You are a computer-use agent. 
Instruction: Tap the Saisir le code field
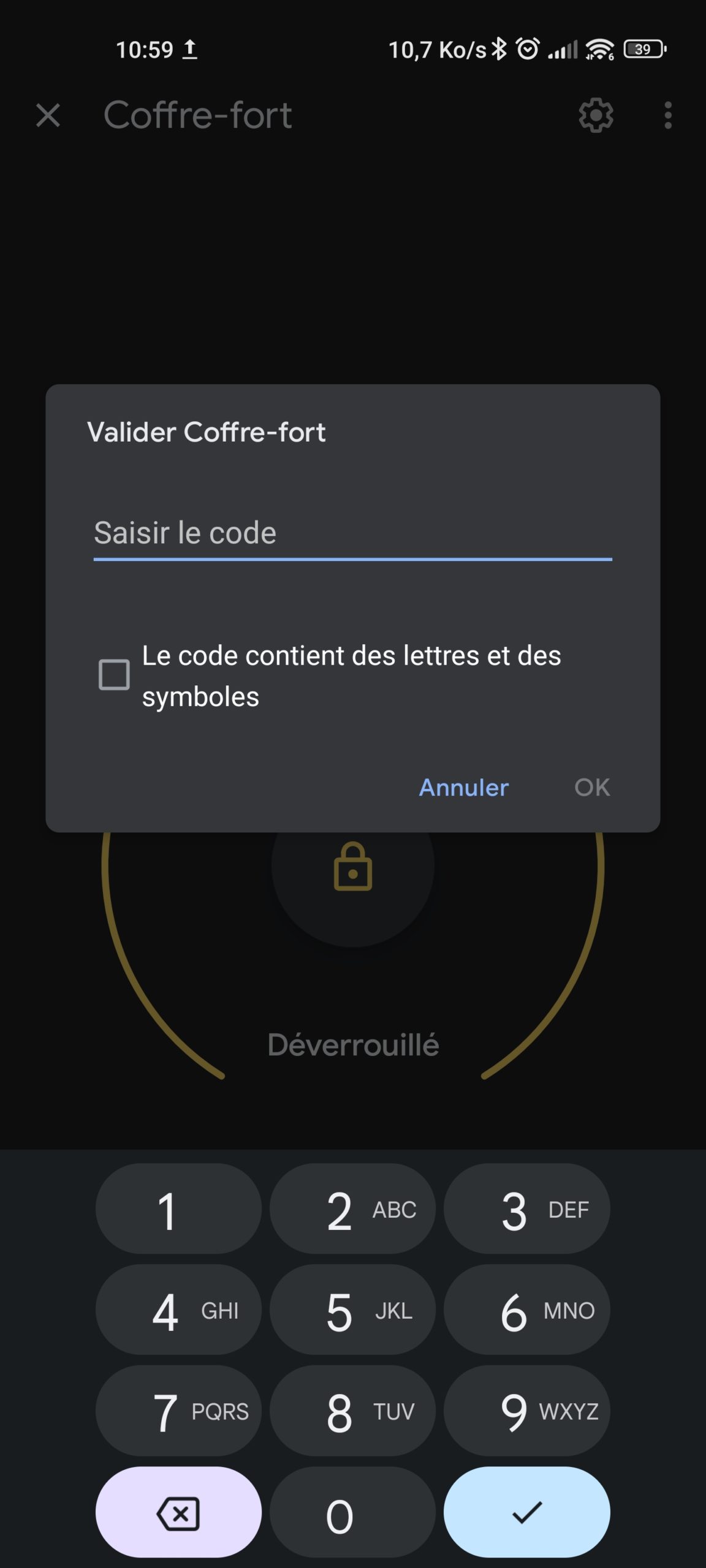[x=352, y=533]
